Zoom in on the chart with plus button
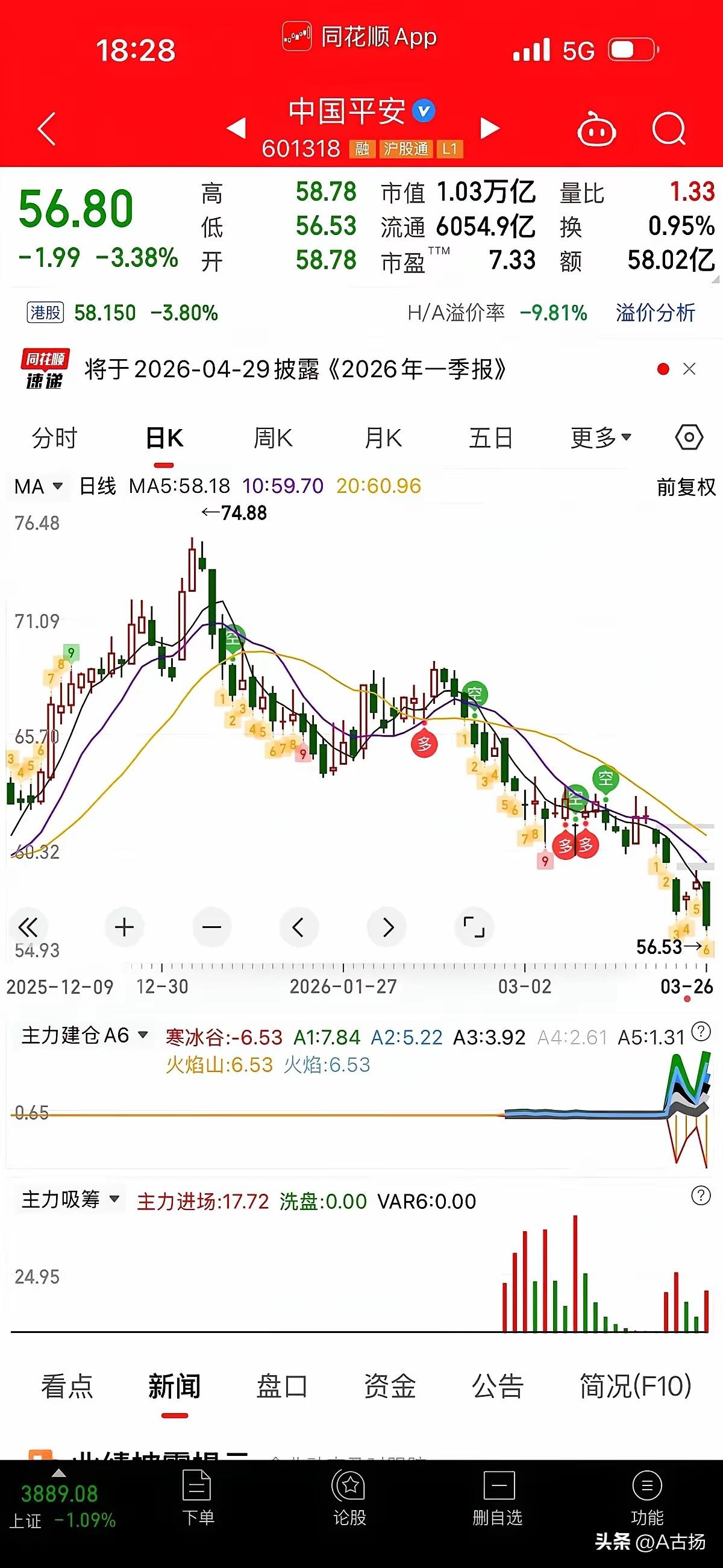 pyautogui.click(x=124, y=927)
